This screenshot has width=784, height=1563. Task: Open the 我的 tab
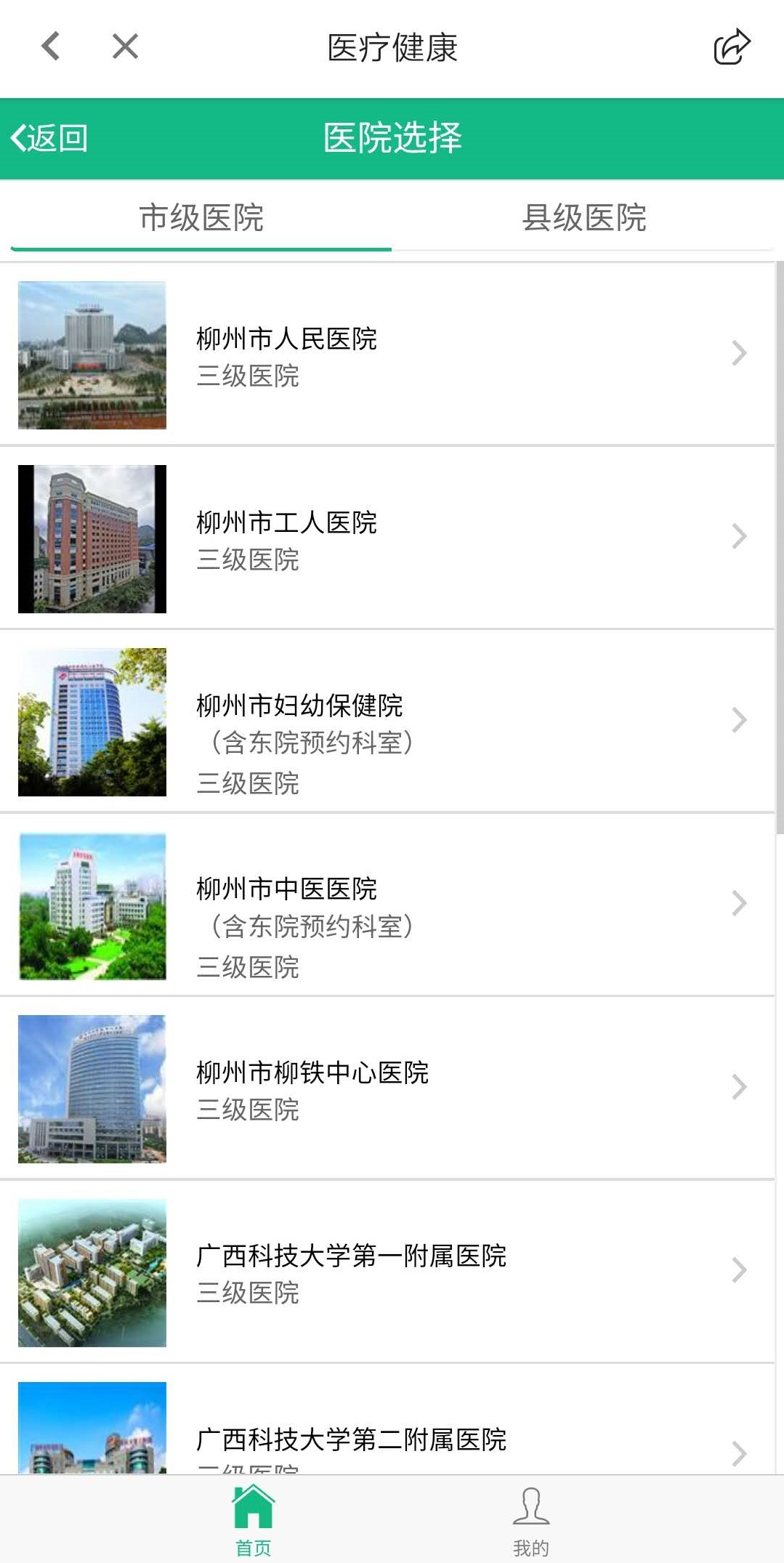click(x=531, y=1519)
